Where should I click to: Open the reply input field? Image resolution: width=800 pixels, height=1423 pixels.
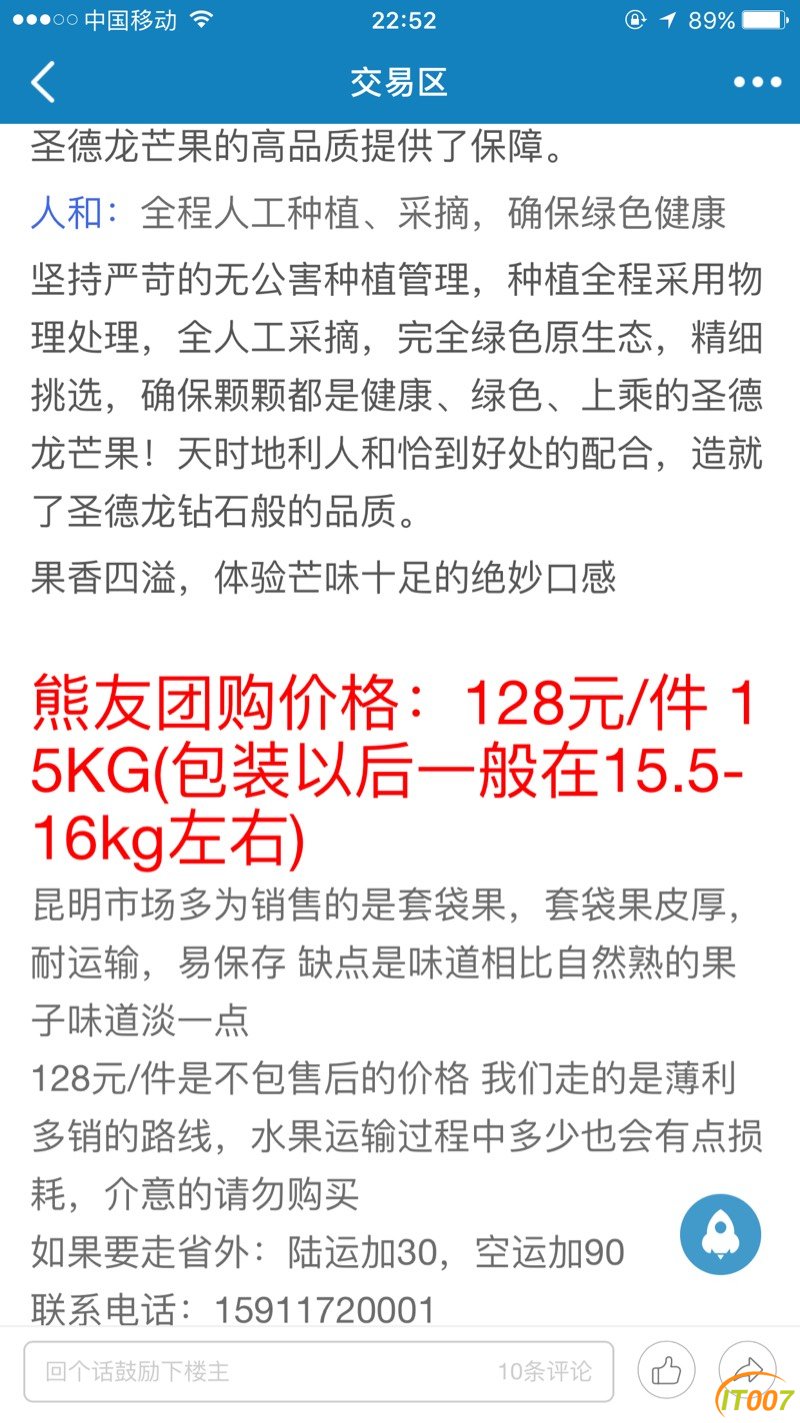250,1371
